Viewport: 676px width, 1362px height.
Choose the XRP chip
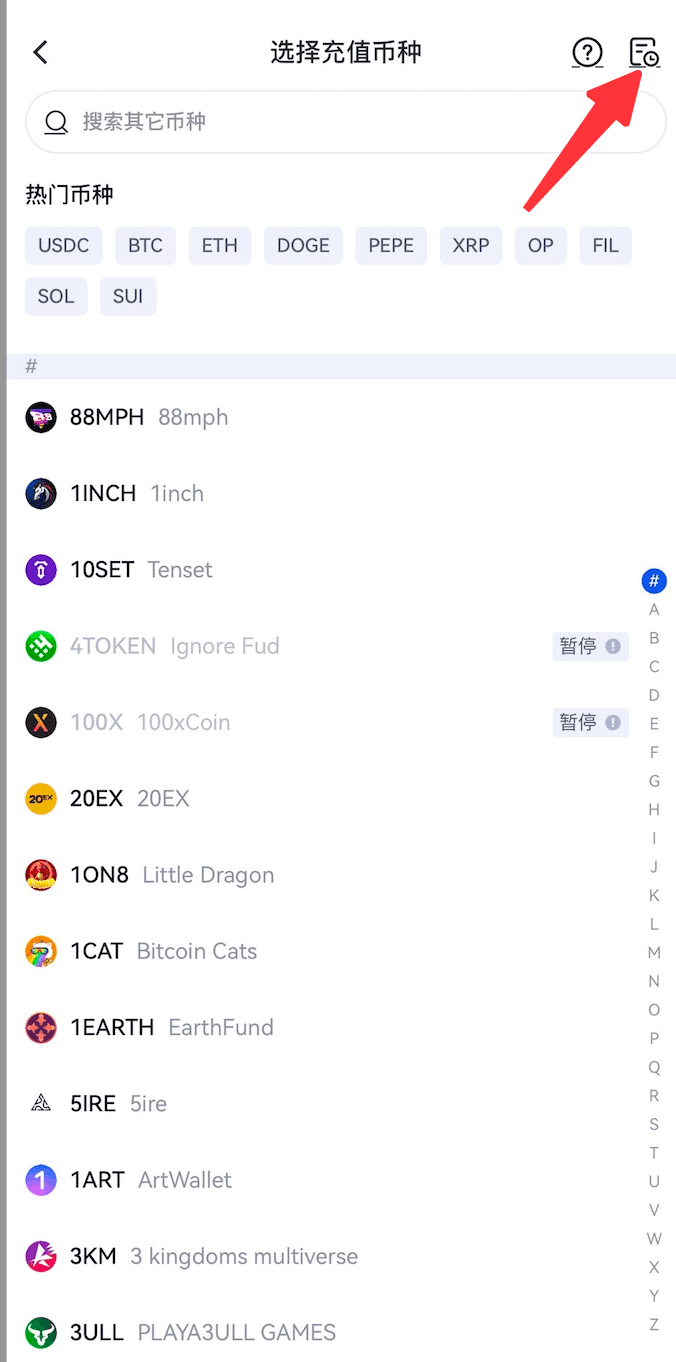coord(471,245)
